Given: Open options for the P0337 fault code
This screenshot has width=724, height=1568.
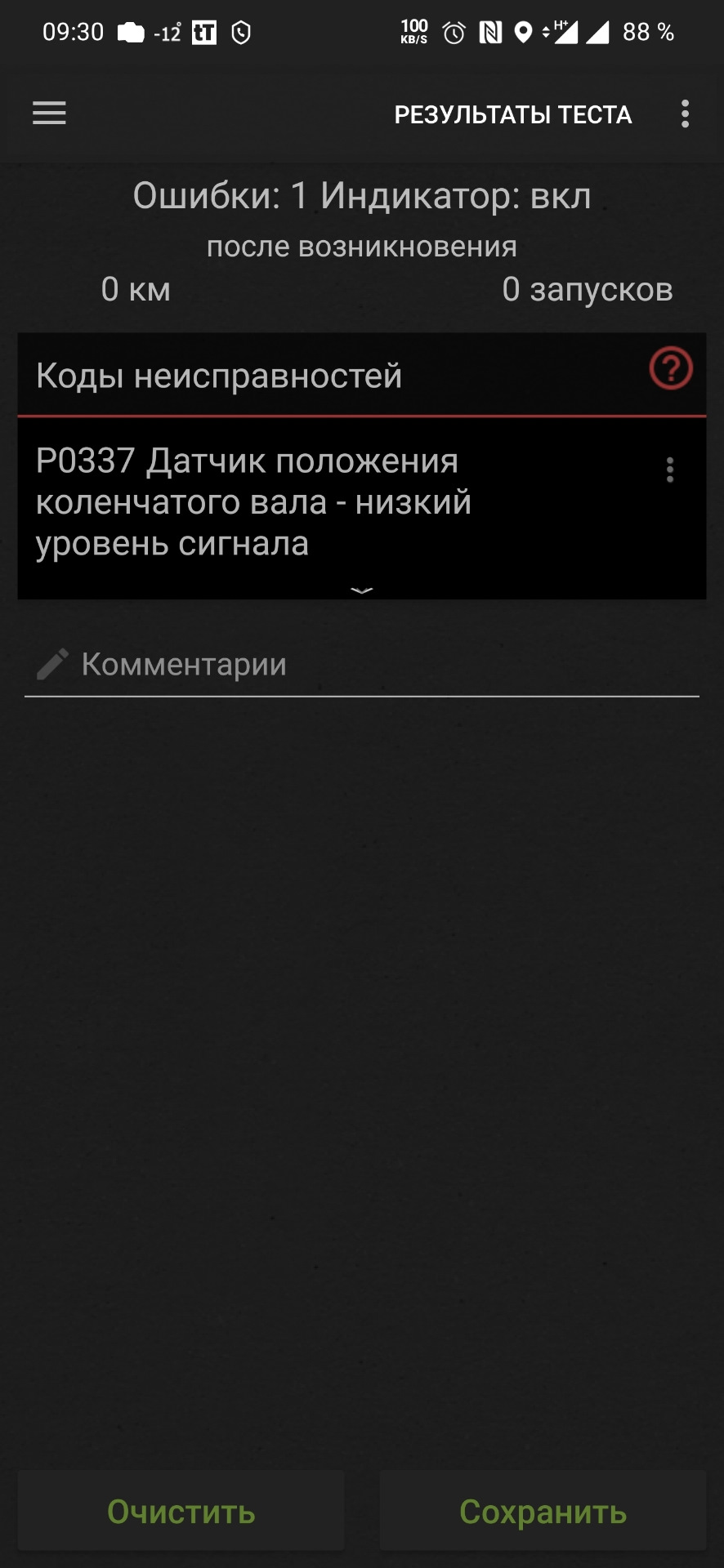Looking at the screenshot, I should click(x=669, y=470).
